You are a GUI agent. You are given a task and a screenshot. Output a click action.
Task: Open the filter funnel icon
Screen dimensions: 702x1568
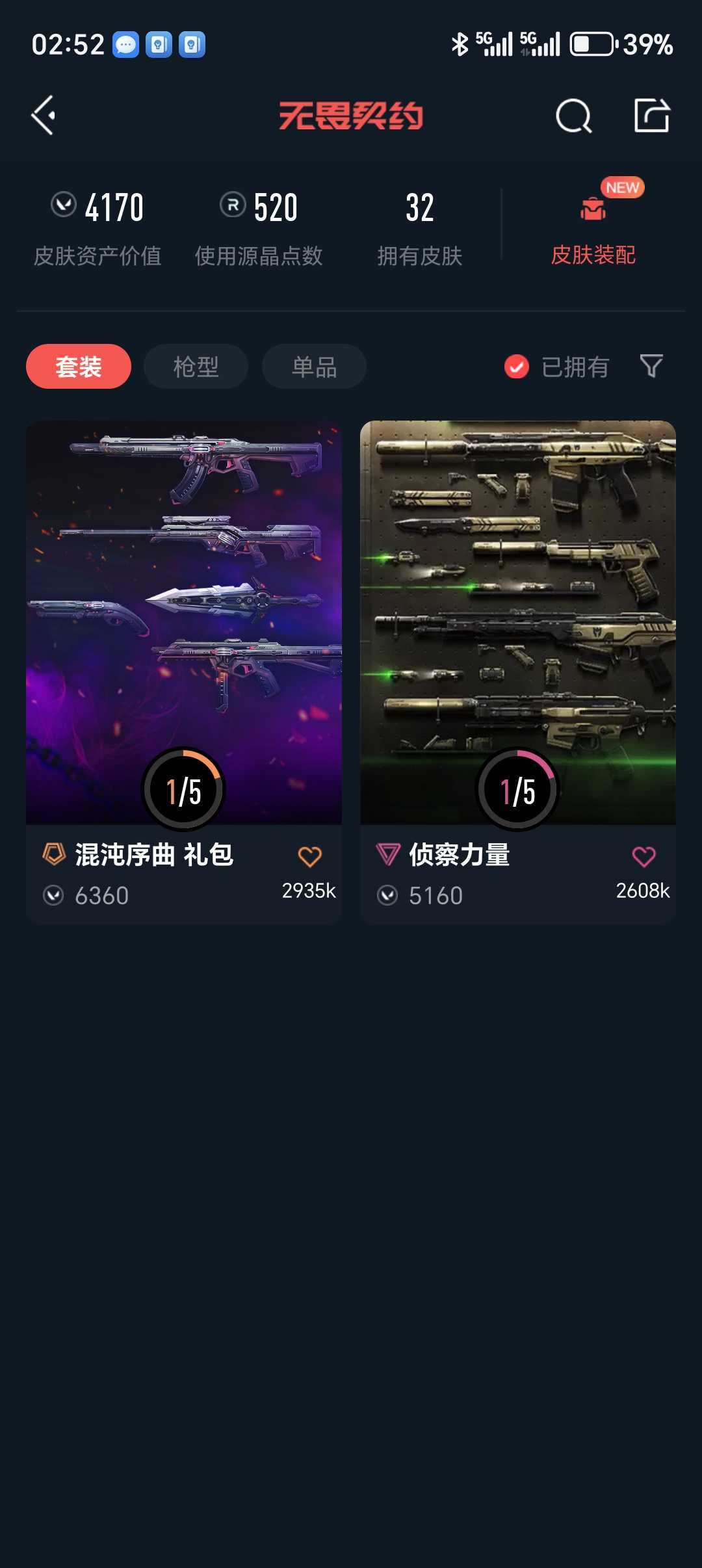click(x=651, y=366)
